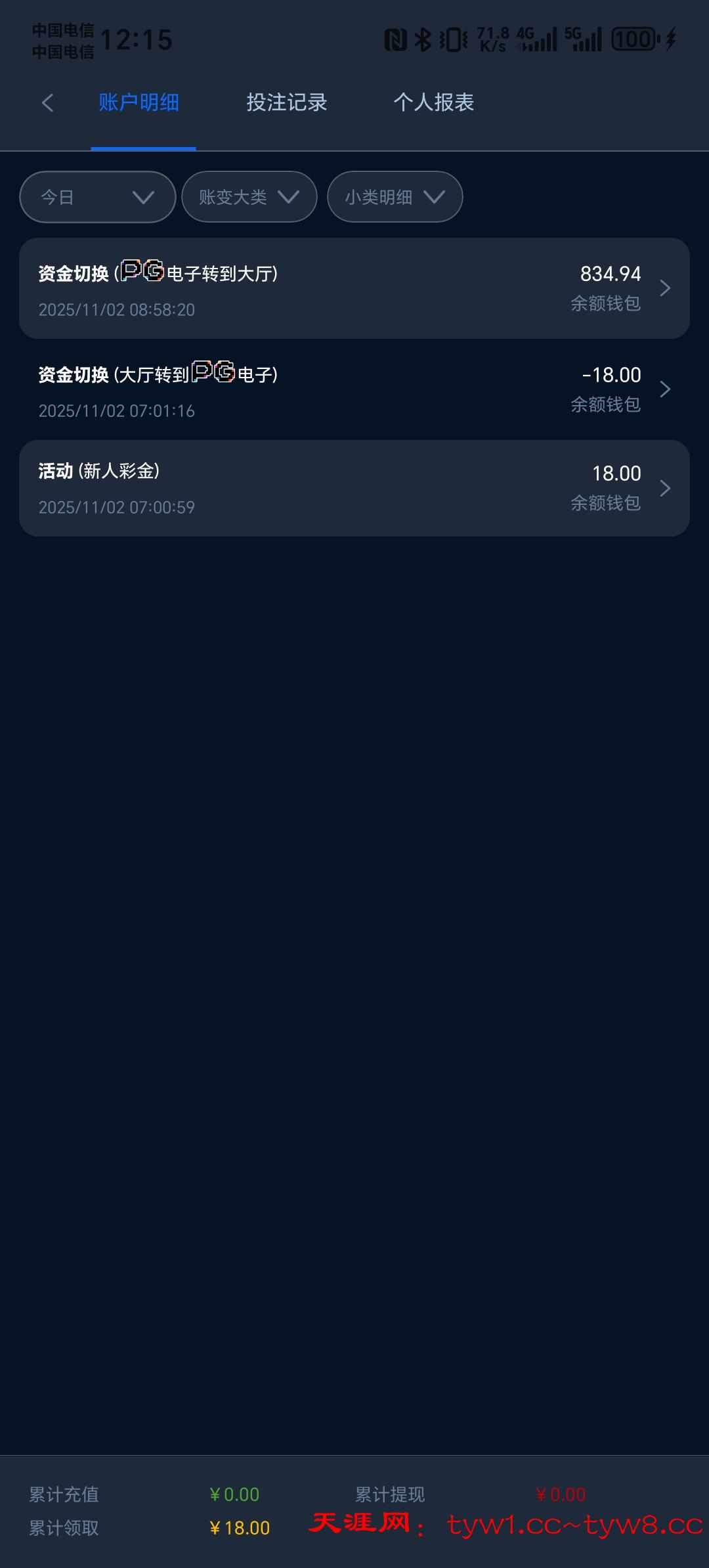Open the -18.00 transfer to PG电子 record
This screenshot has height=1568, width=709.
(x=354, y=390)
